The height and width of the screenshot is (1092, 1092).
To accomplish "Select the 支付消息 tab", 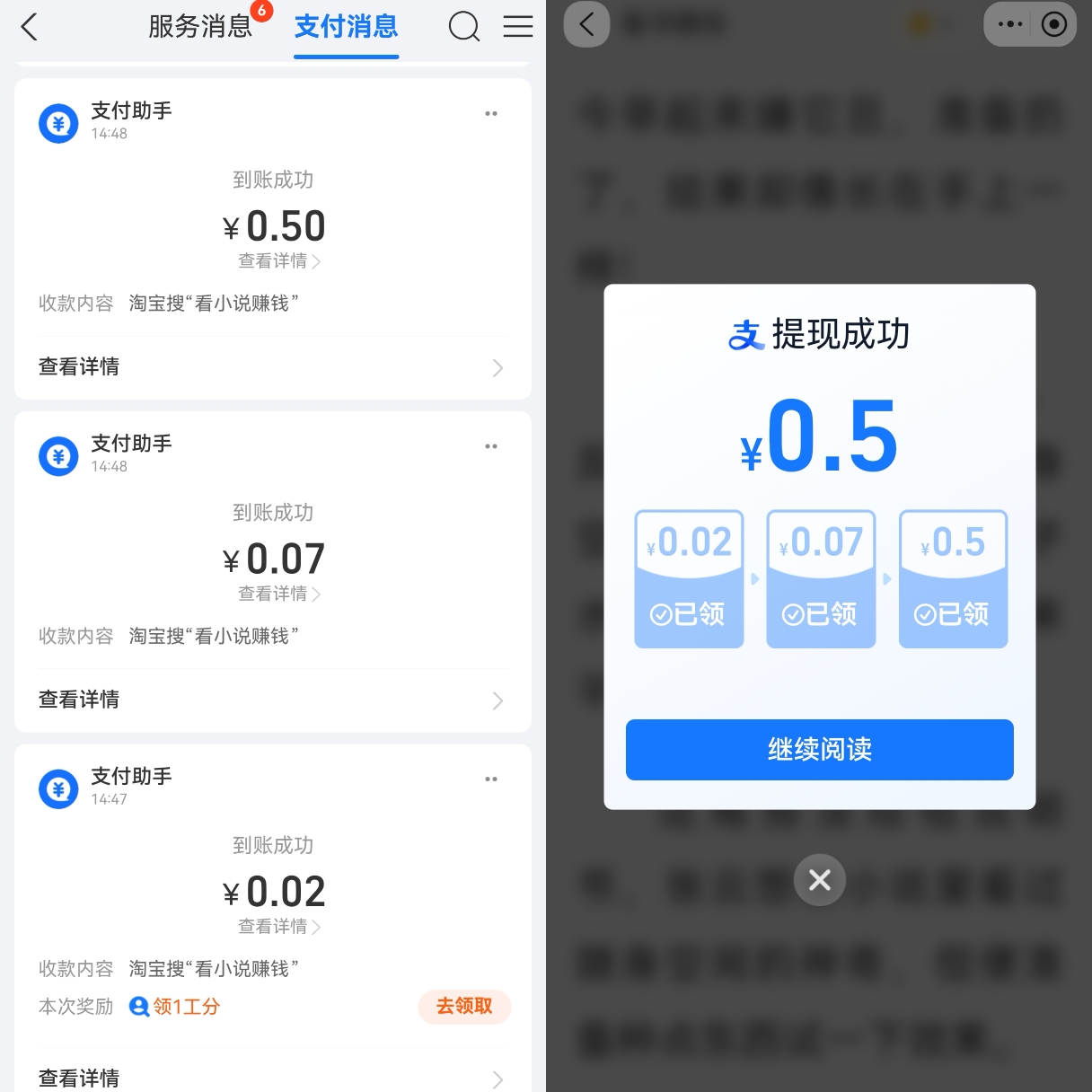I will (x=346, y=27).
